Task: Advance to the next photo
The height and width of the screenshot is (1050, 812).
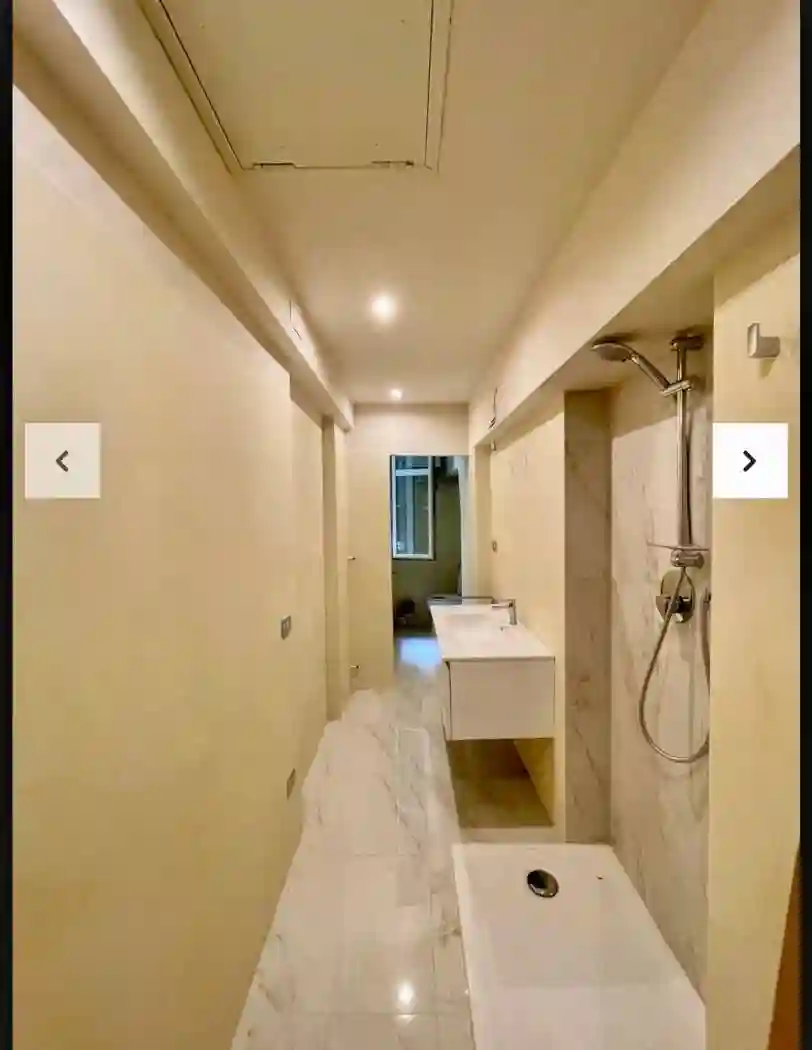Action: click(x=749, y=460)
